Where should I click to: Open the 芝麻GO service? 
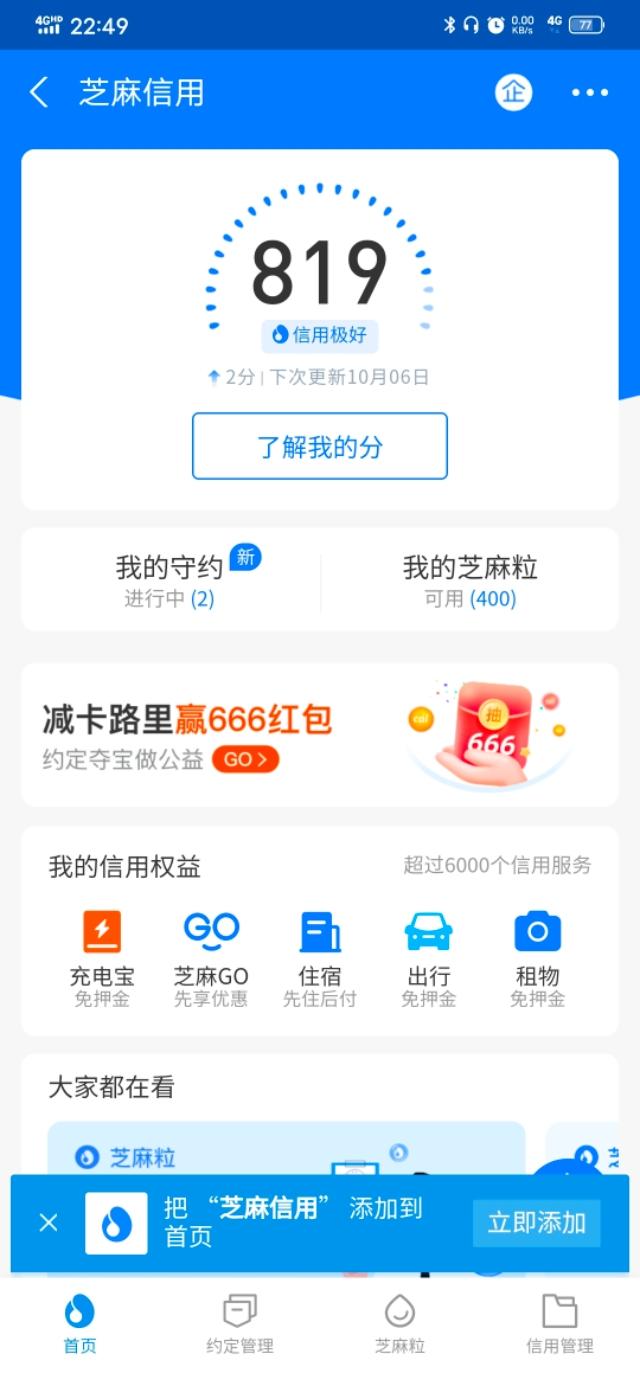click(x=211, y=957)
